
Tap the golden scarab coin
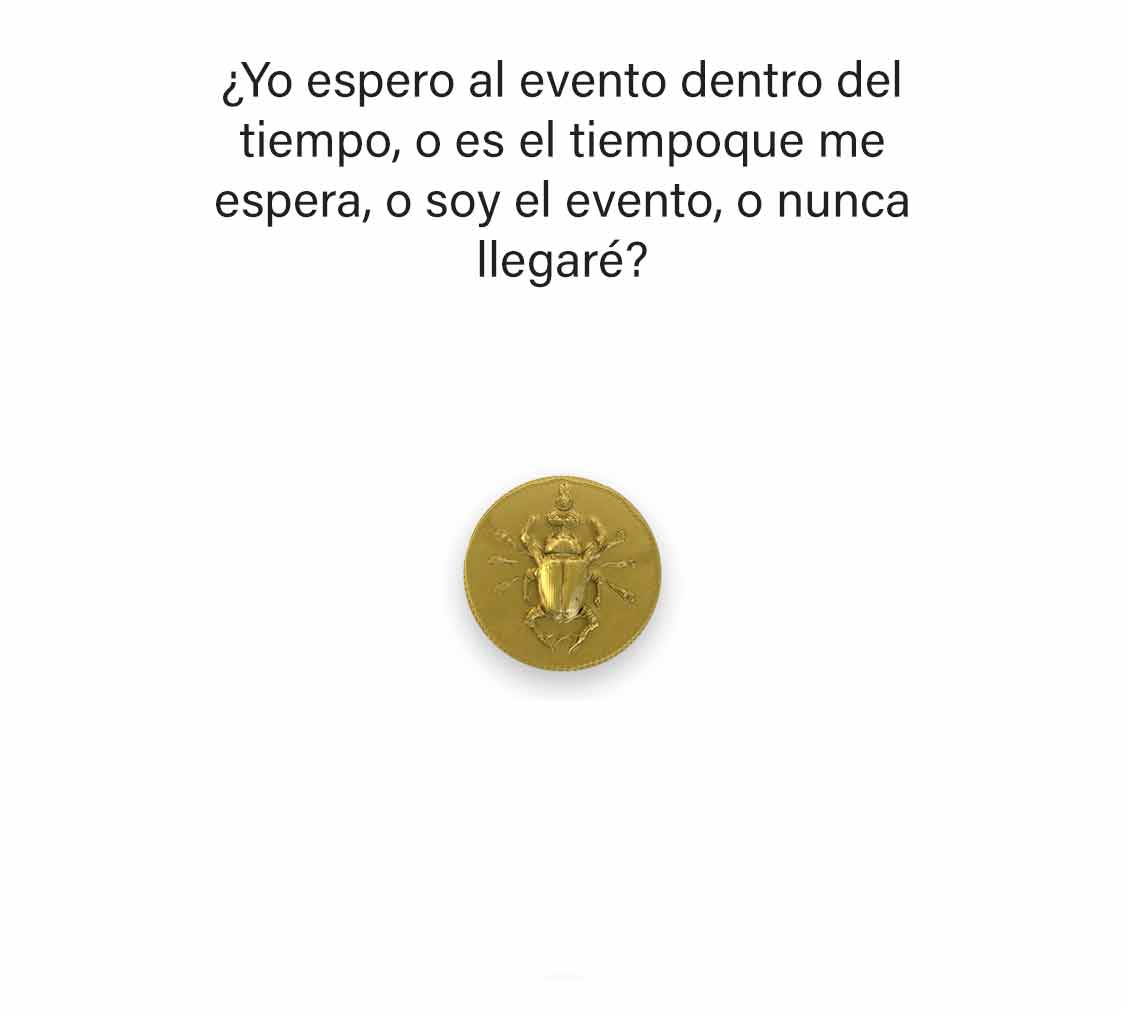point(562,575)
